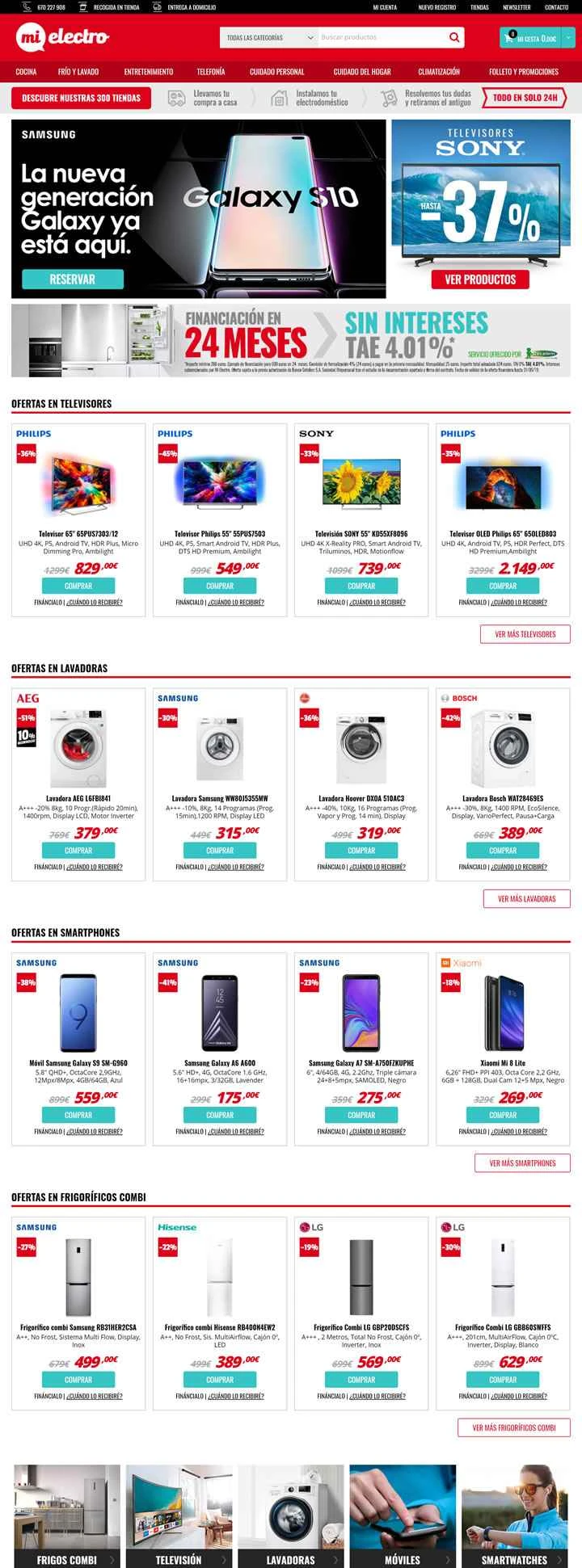
Task: Tap Ver productos on Sony banner
Action: (x=480, y=280)
